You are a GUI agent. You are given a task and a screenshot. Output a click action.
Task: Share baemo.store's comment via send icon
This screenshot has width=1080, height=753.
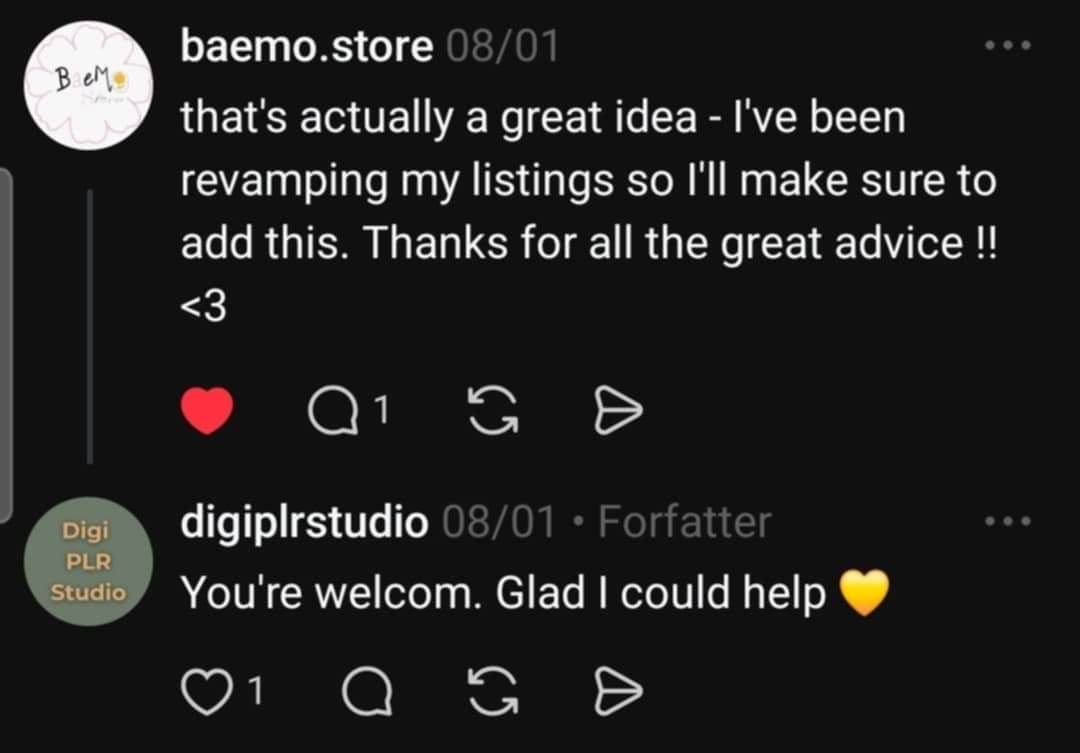click(617, 411)
